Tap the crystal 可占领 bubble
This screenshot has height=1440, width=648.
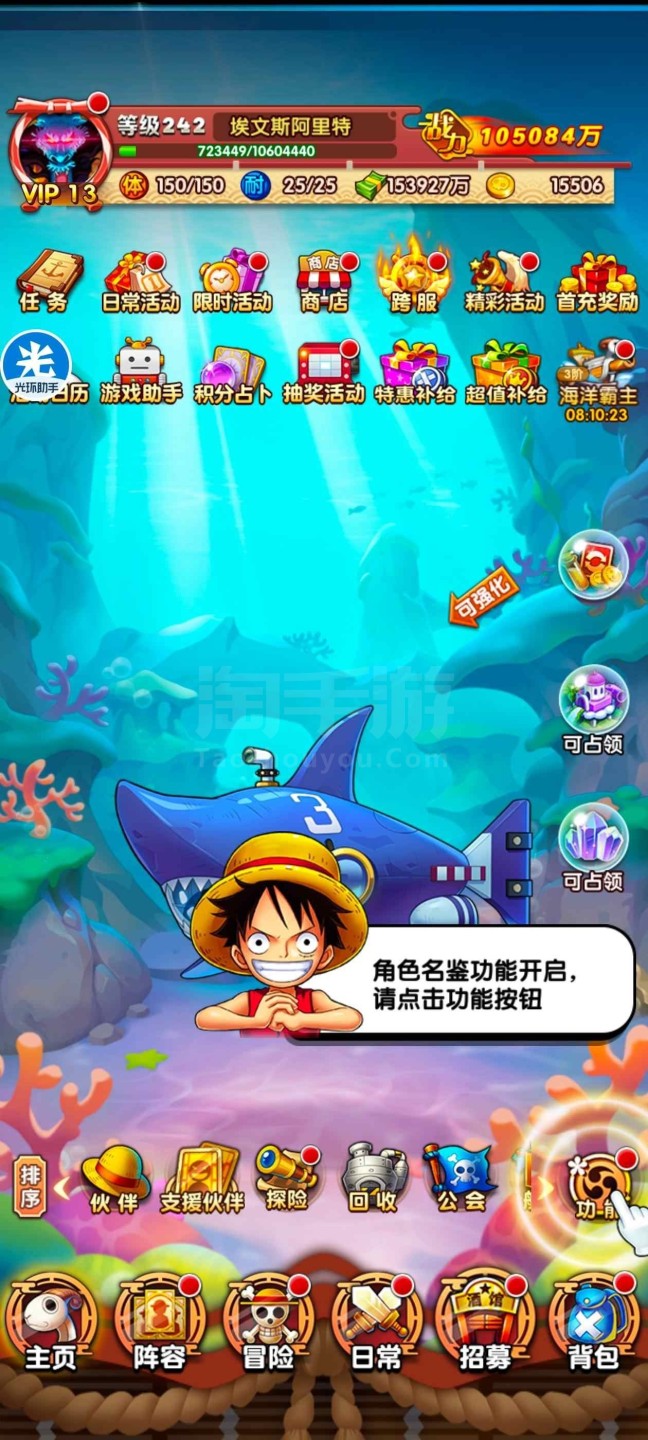point(593,847)
